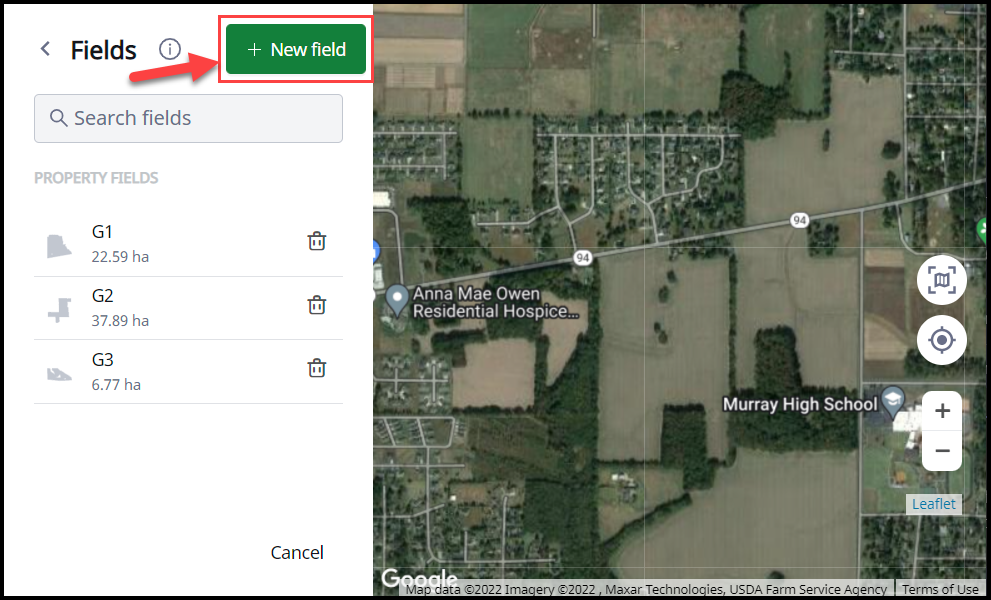
Task: Fit map to field boundaries
Action: click(941, 281)
